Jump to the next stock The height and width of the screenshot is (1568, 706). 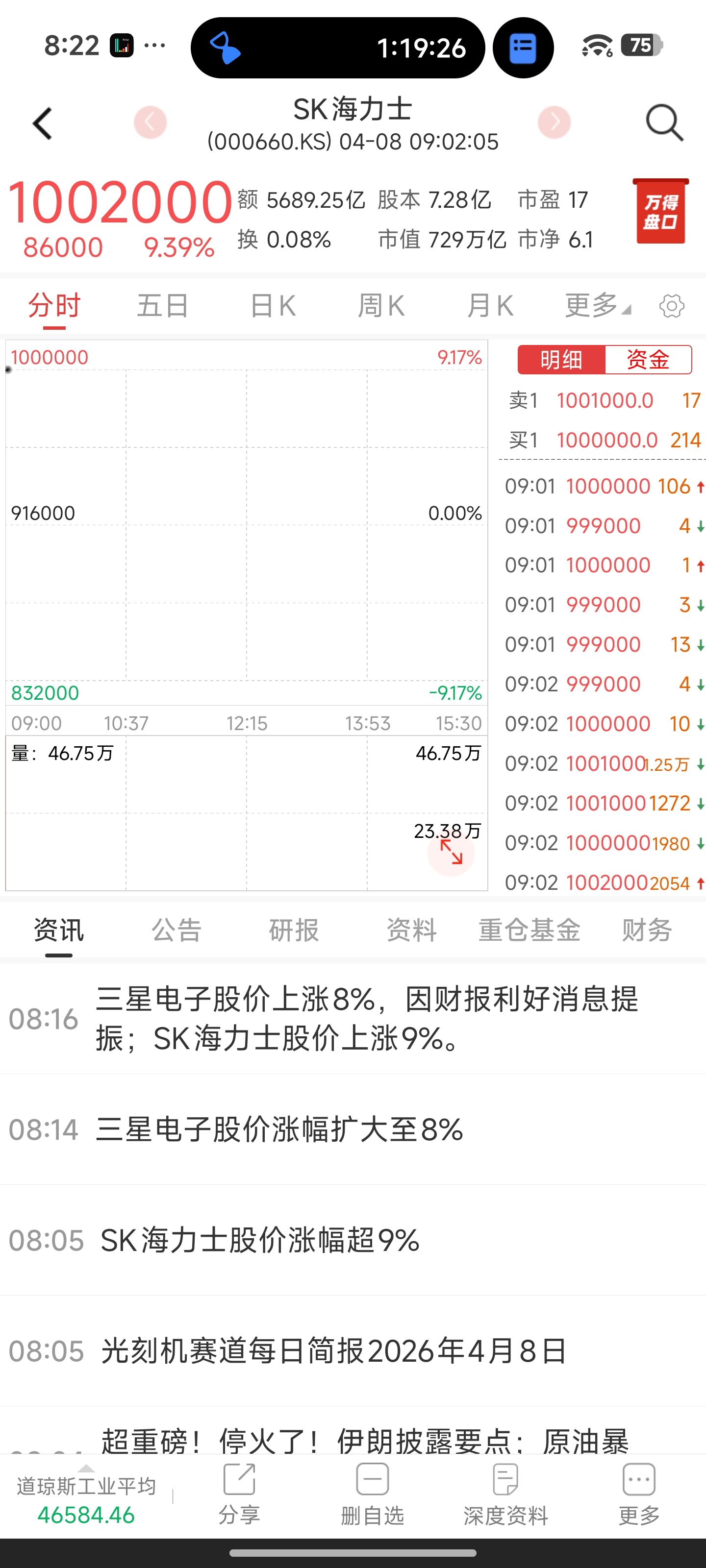click(554, 122)
